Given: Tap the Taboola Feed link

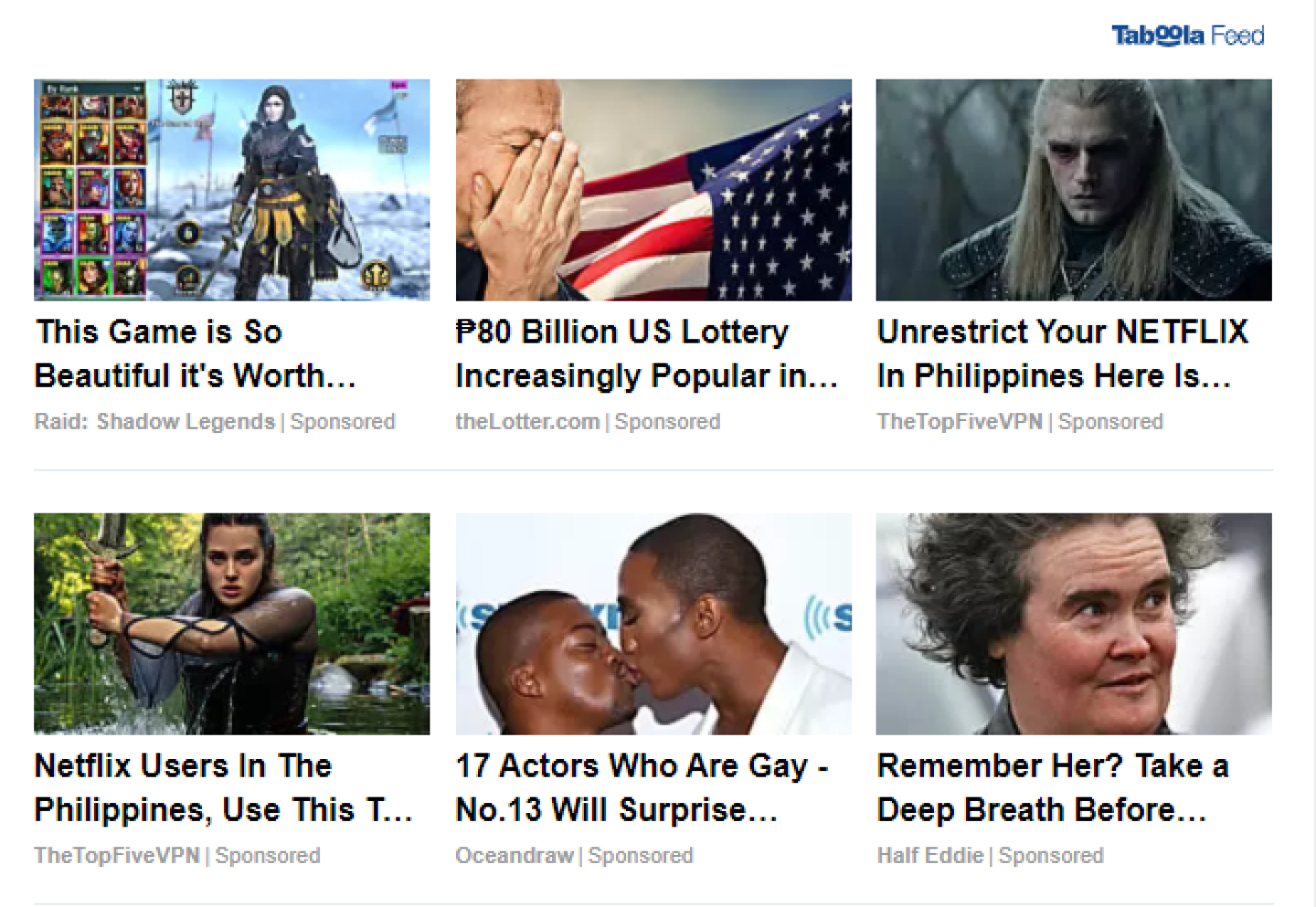Looking at the screenshot, I should coord(1187,36).
